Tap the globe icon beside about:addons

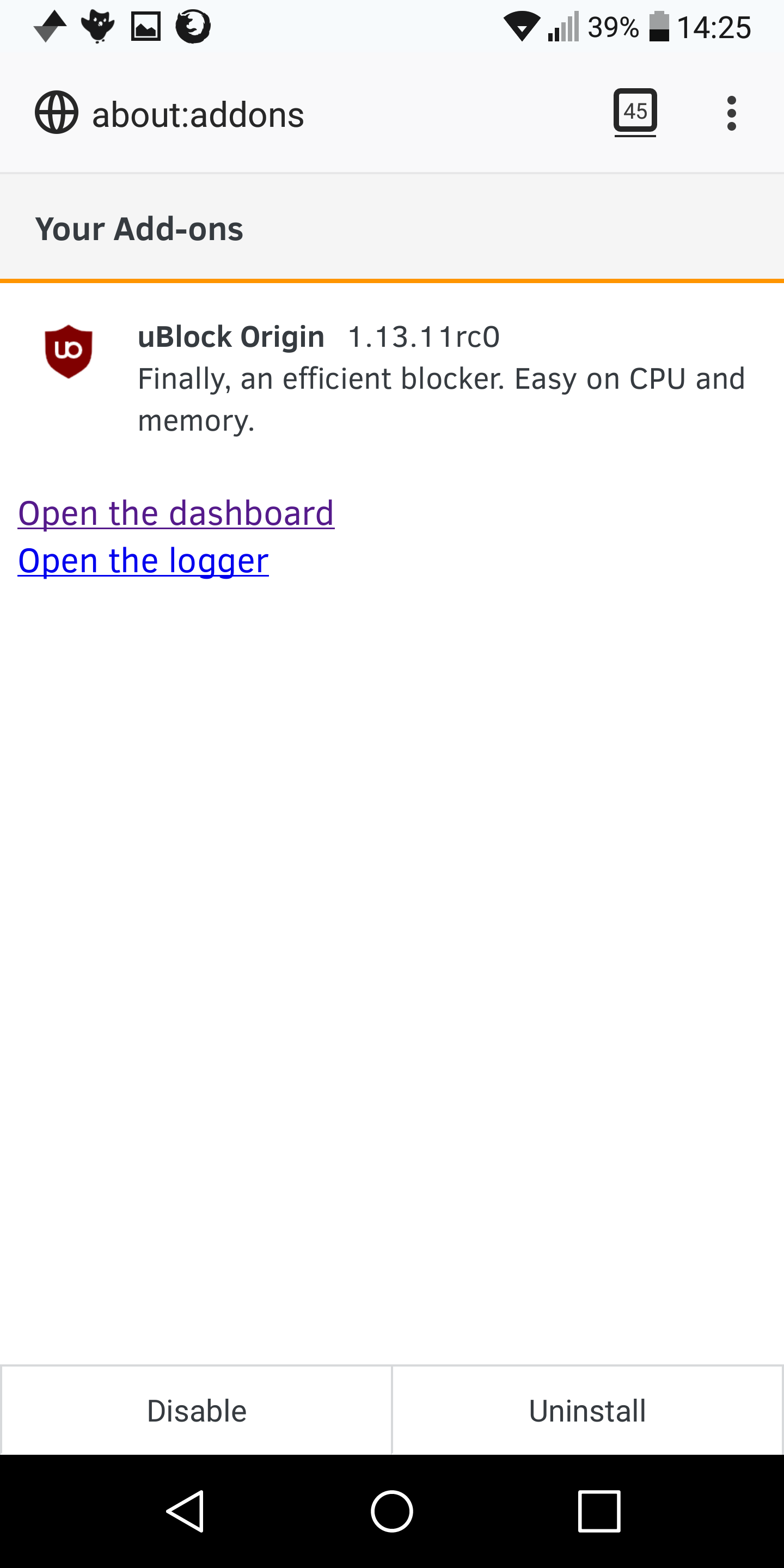pos(56,112)
